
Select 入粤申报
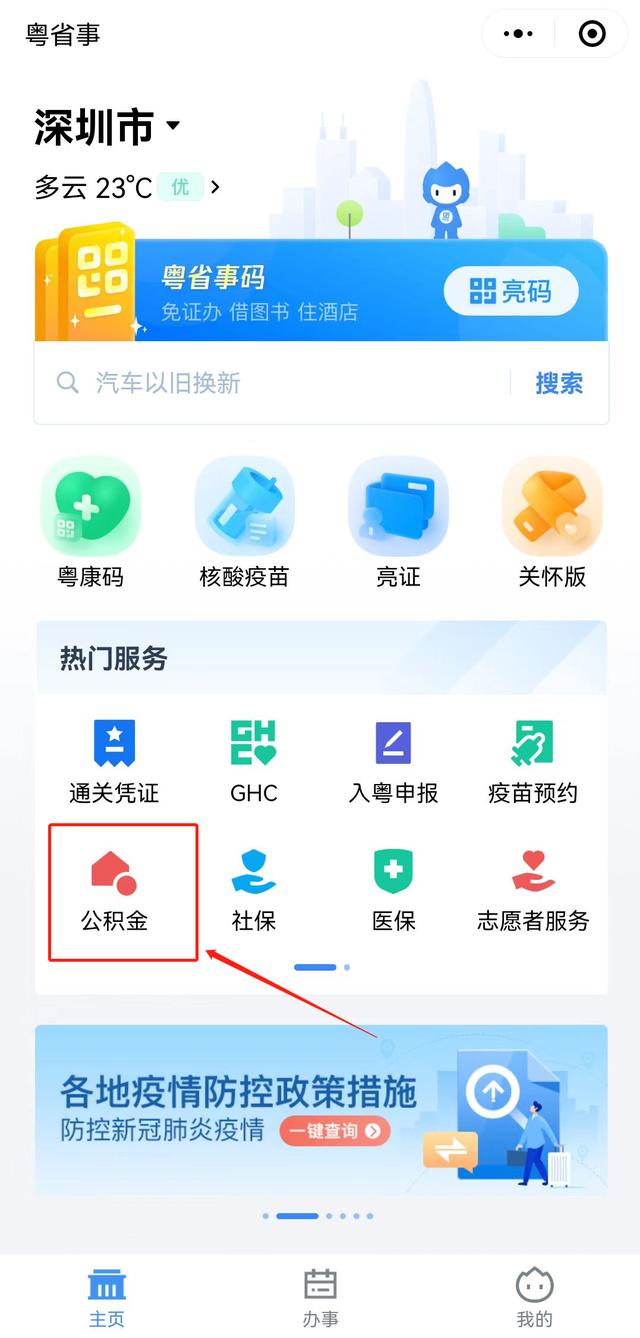[x=394, y=761]
